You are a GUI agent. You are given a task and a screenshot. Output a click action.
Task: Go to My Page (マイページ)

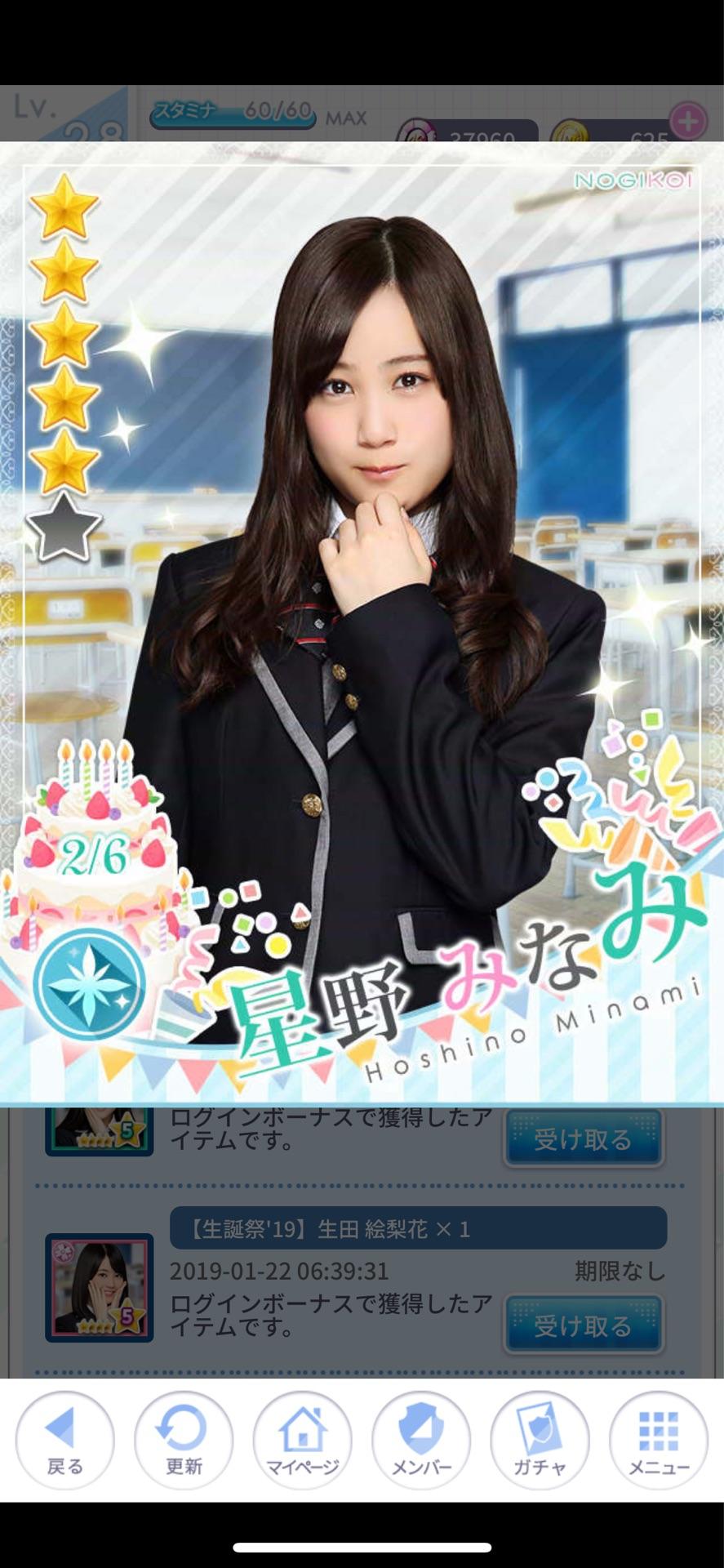click(302, 1440)
